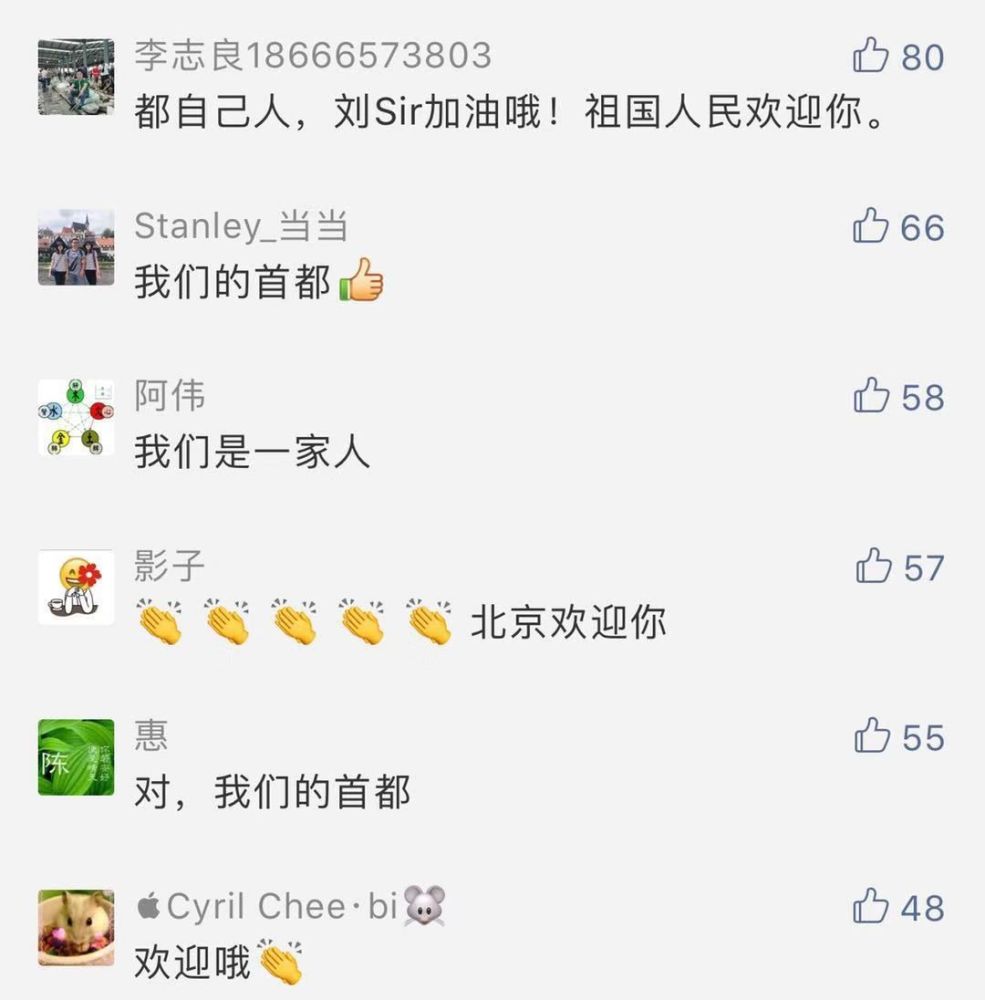Viewport: 985px width, 1000px height.
Task: Like 阿伟's comment 我们是一家人
Action: coord(871,397)
